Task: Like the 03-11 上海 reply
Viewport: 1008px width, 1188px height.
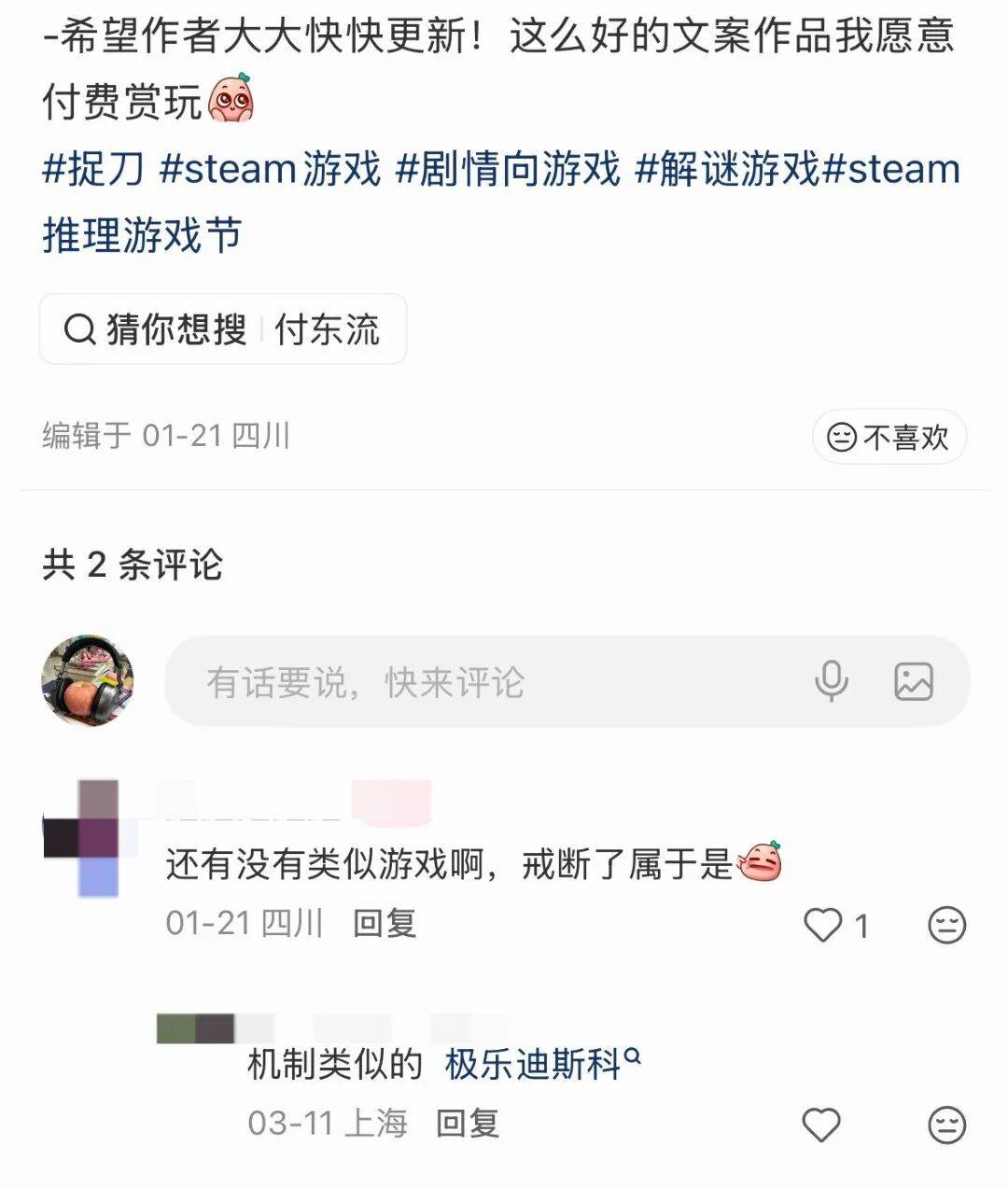Action: (x=821, y=1125)
